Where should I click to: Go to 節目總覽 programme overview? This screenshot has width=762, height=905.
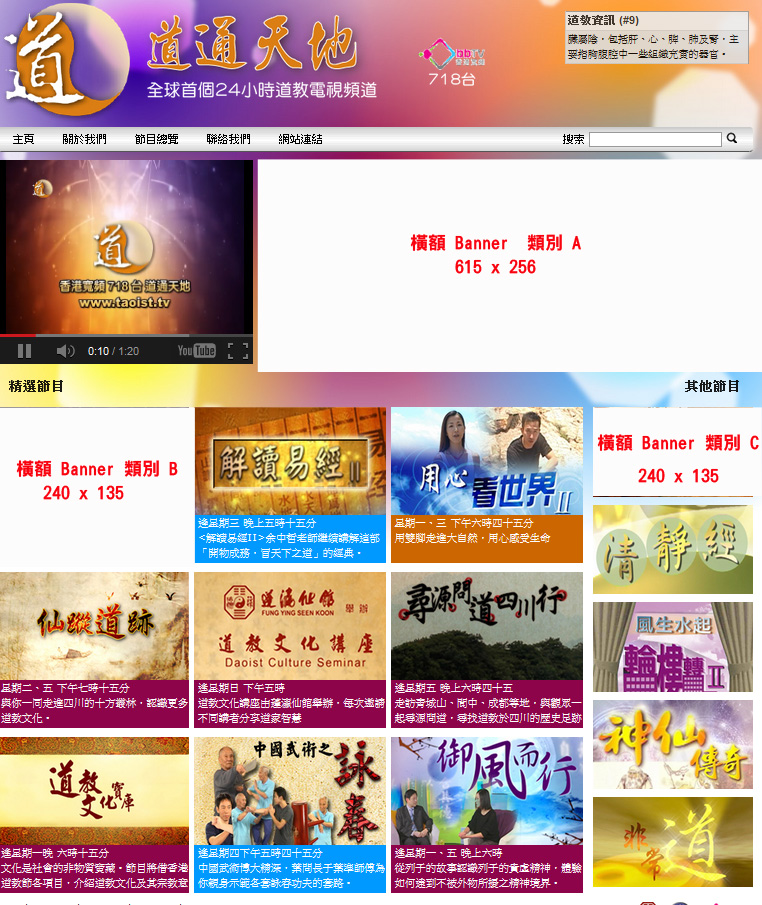(x=157, y=139)
